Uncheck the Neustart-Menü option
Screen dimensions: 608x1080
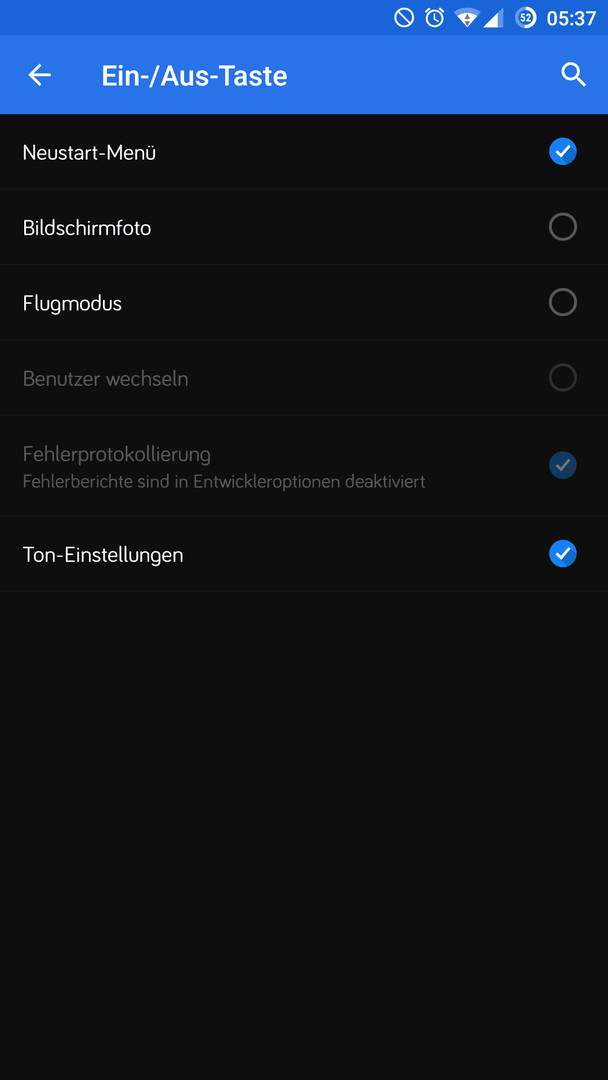[x=563, y=152]
